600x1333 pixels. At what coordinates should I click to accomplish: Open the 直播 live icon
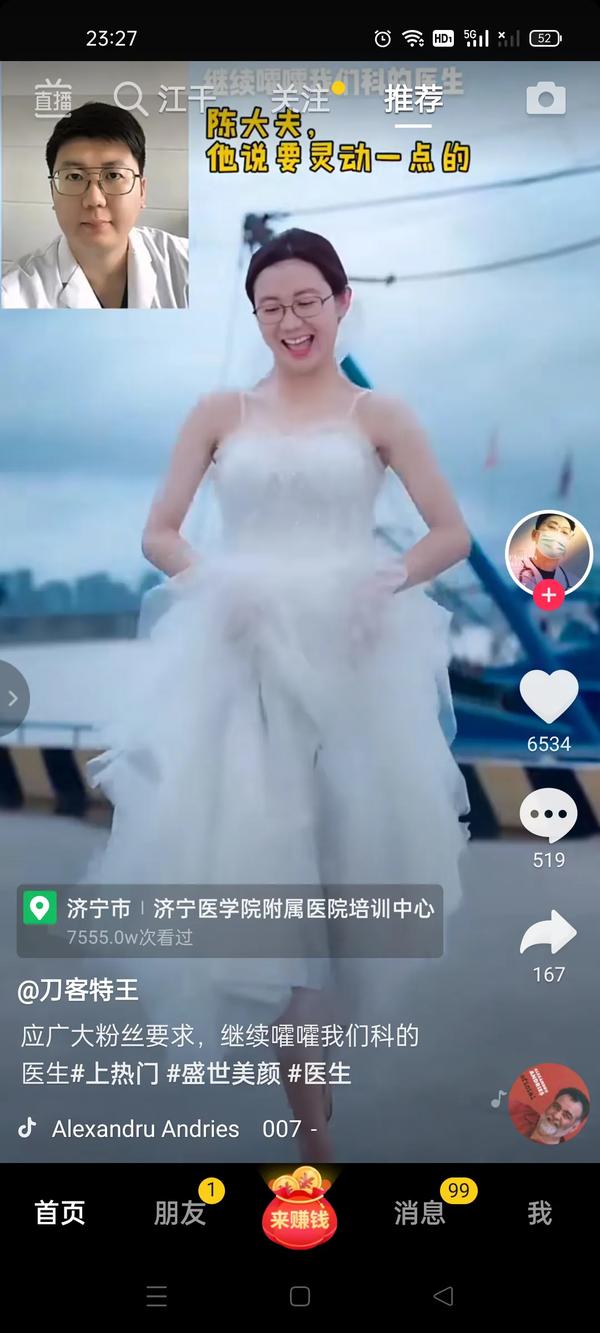tap(53, 98)
